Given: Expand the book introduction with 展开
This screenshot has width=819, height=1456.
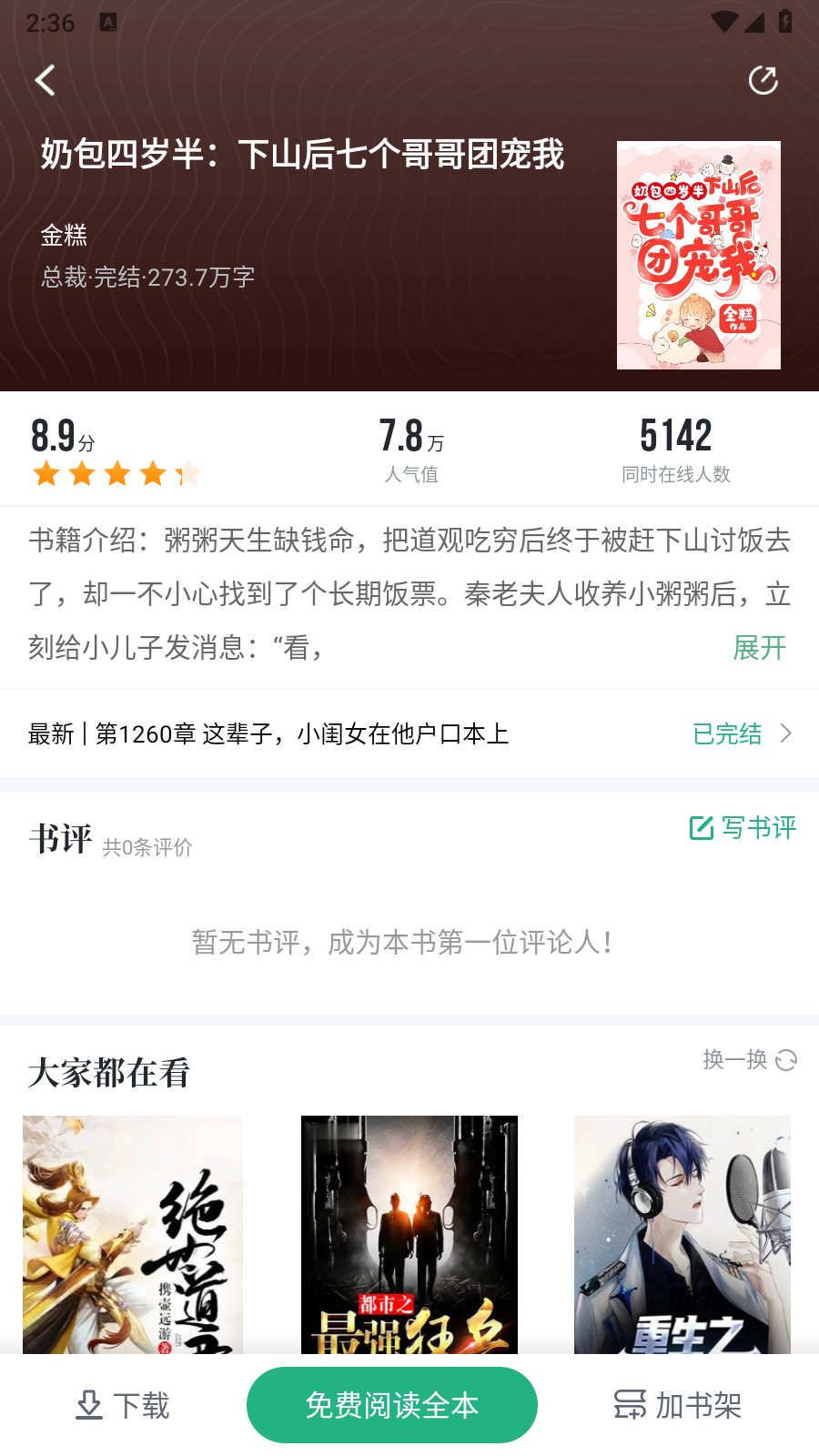Looking at the screenshot, I should (759, 648).
